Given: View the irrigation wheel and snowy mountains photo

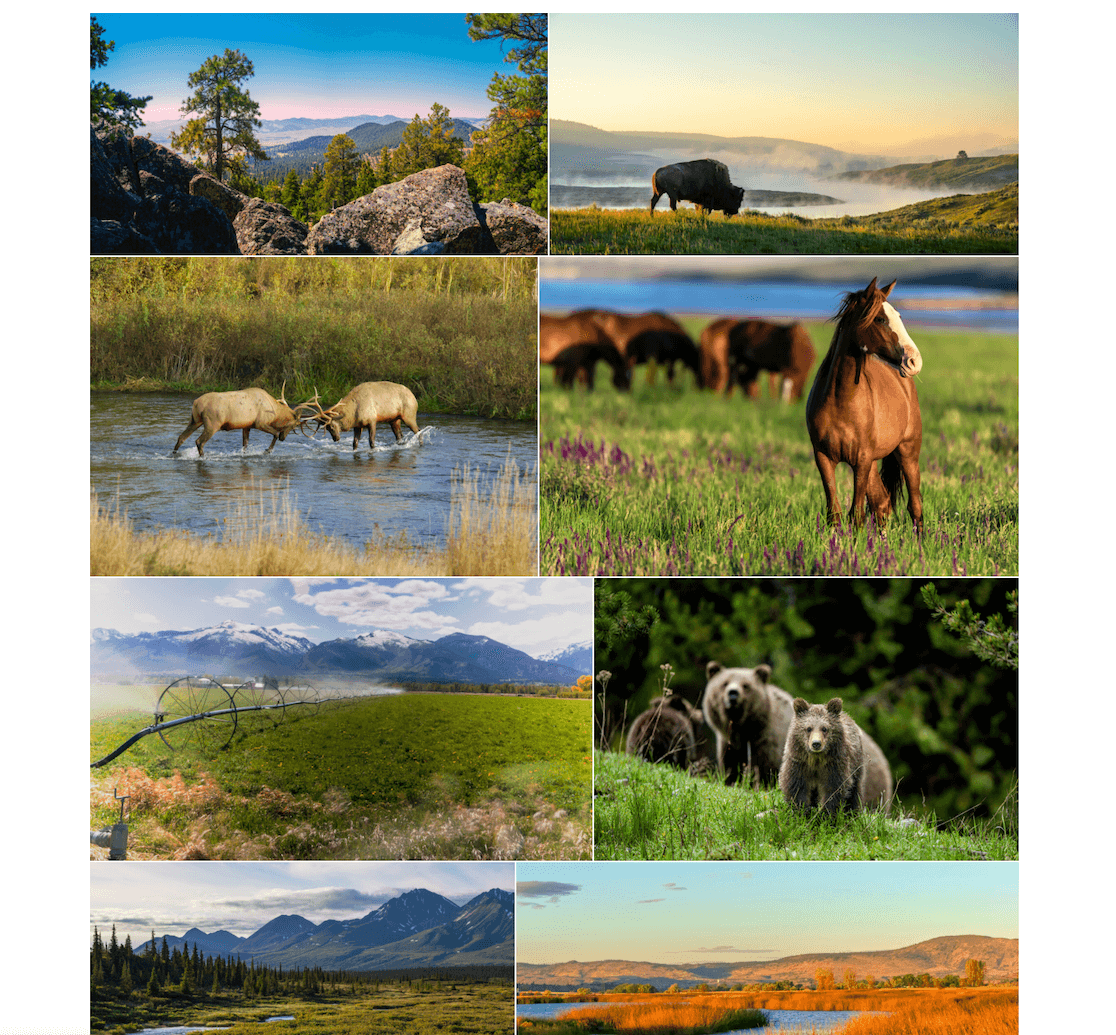Looking at the screenshot, I should click(x=341, y=718).
